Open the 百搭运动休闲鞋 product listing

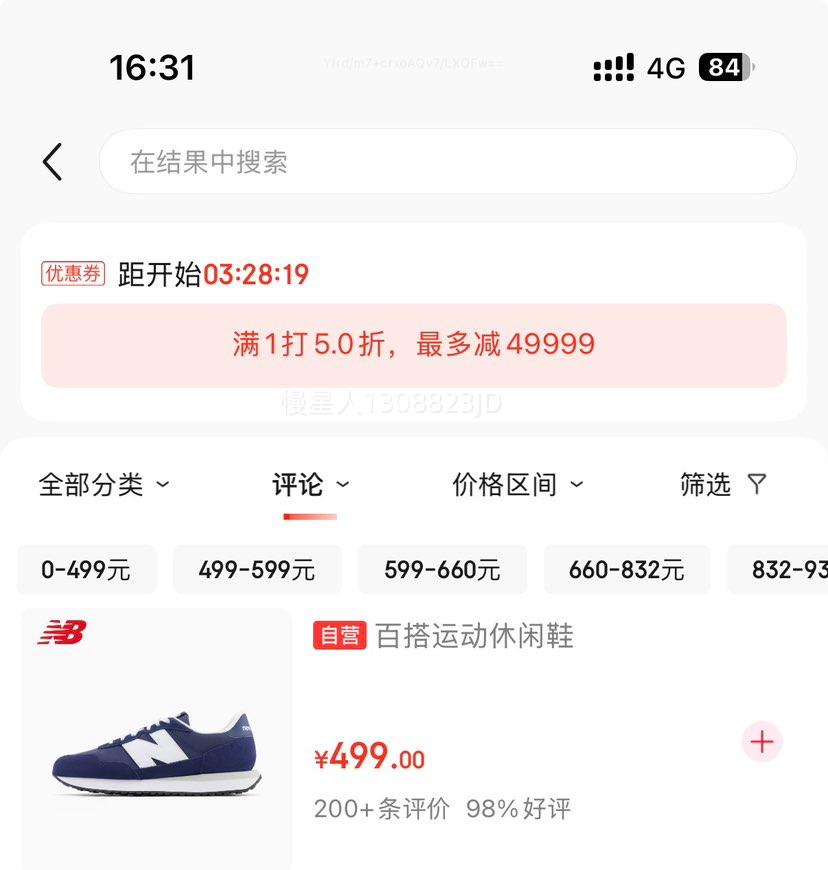pos(474,636)
